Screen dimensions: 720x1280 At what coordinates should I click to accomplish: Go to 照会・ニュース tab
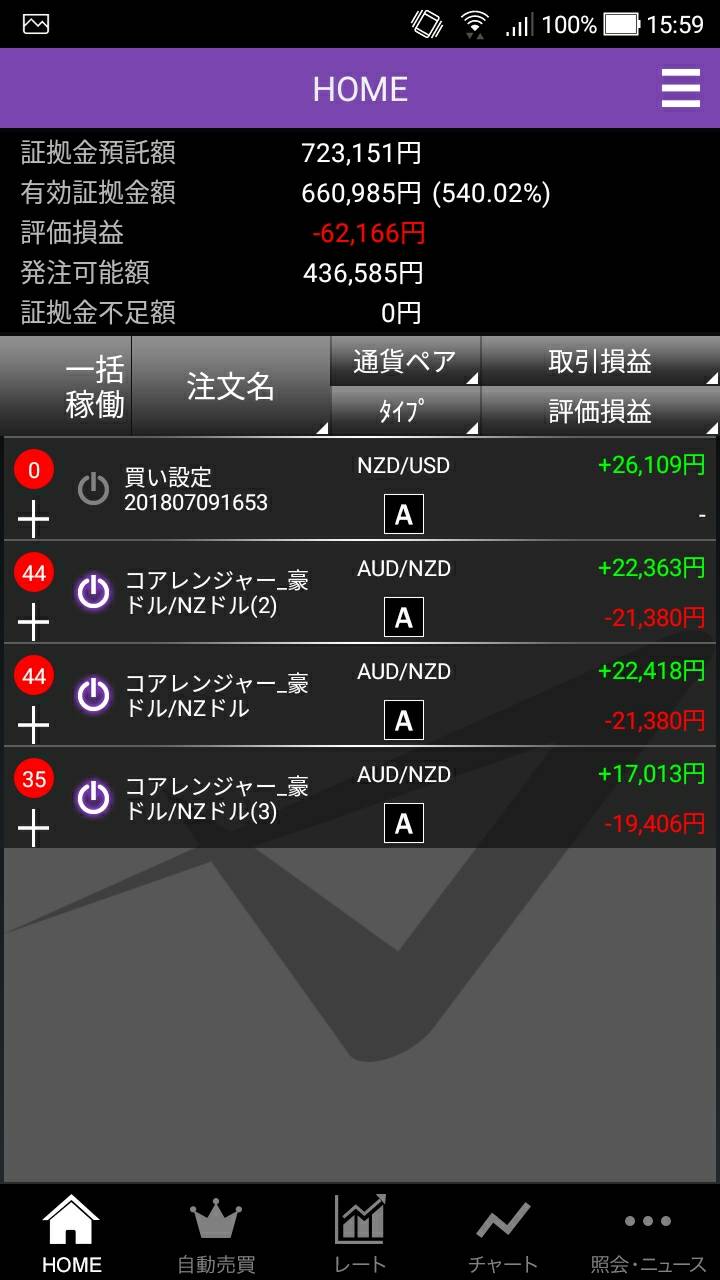(647, 1234)
